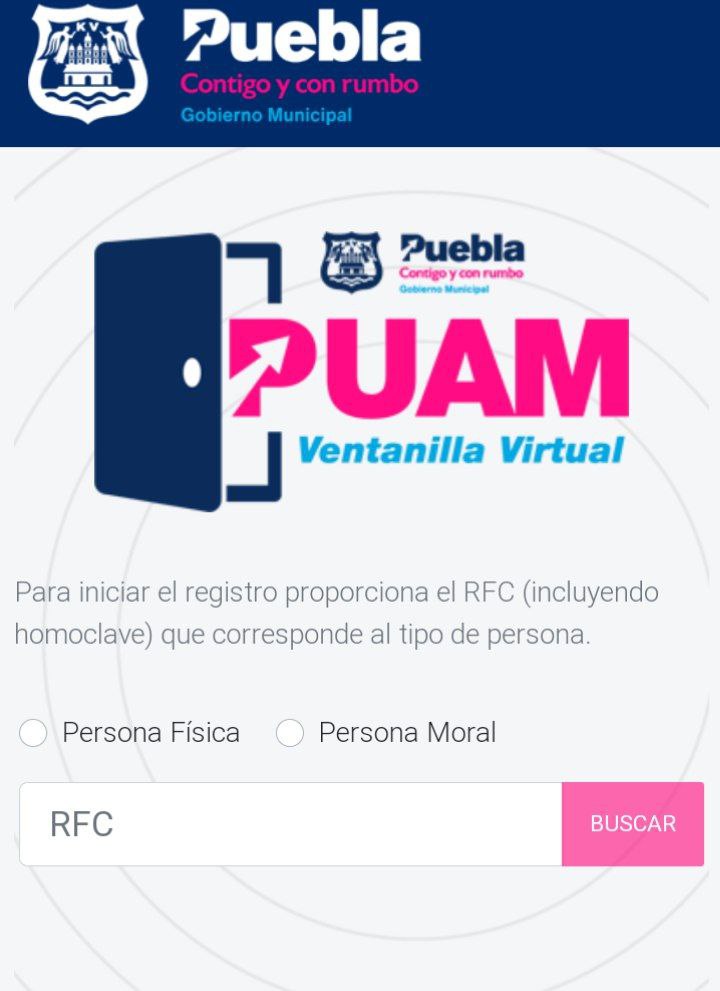
Task: Click the pink arrow inside the PUAM logotype
Action: [x=270, y=355]
